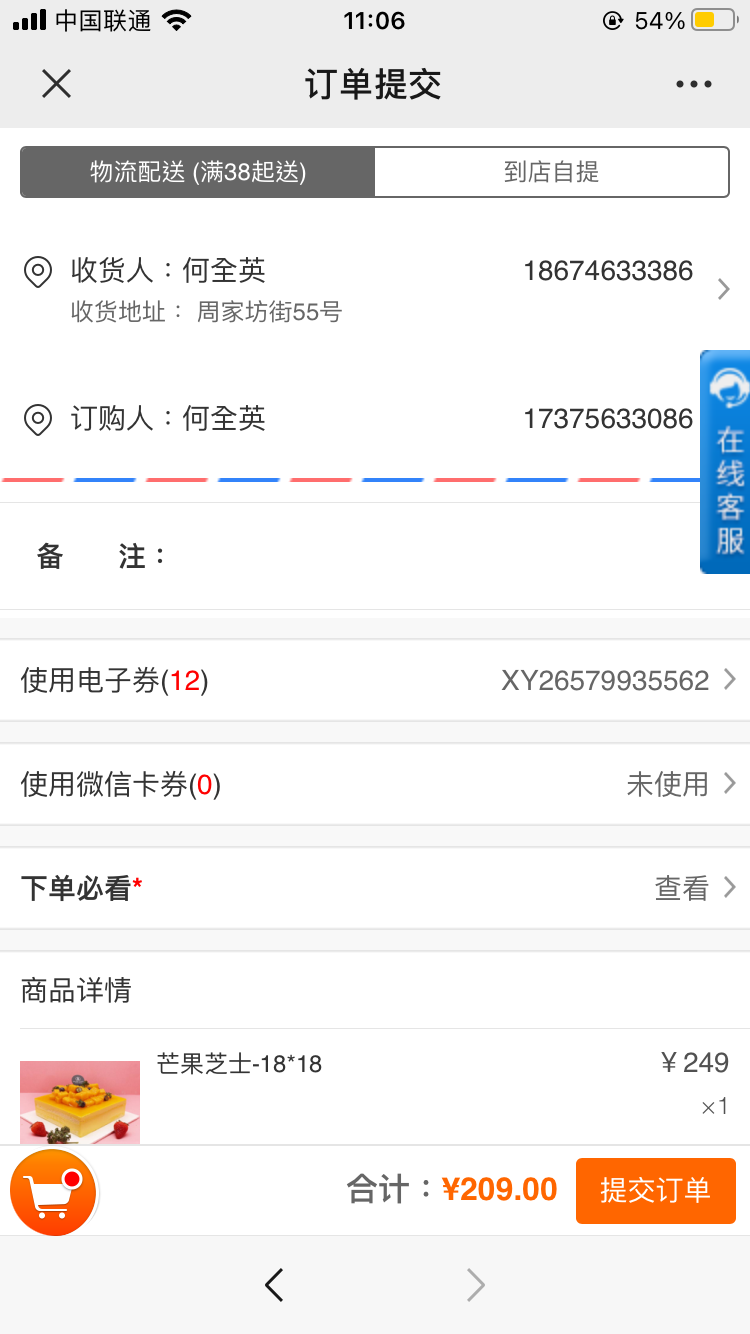The image size is (750, 1334).
Task: Open the 使用电子券 e-coupon row
Action: pyautogui.click(x=375, y=681)
